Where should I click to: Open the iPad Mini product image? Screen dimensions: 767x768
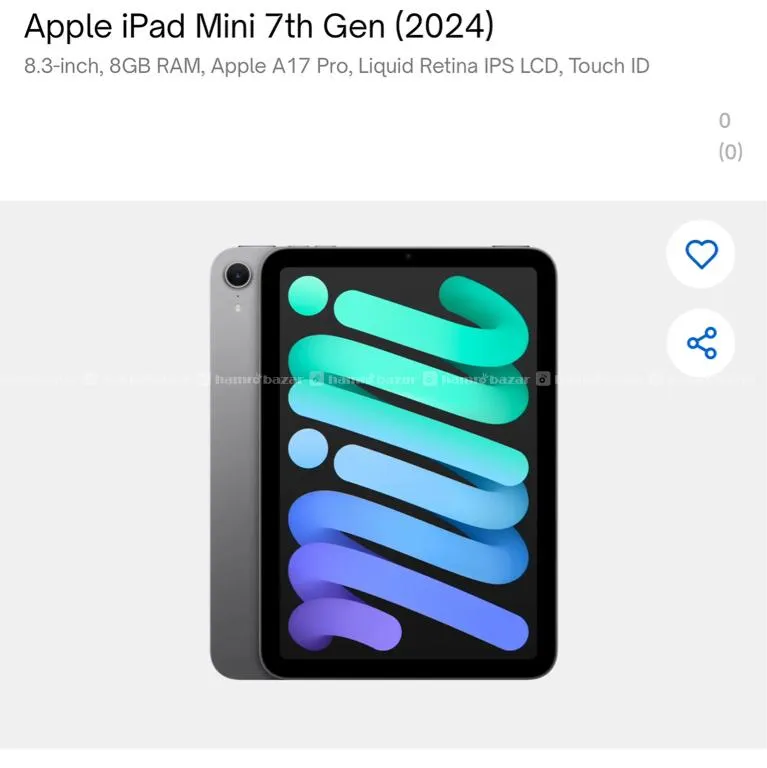(x=384, y=462)
